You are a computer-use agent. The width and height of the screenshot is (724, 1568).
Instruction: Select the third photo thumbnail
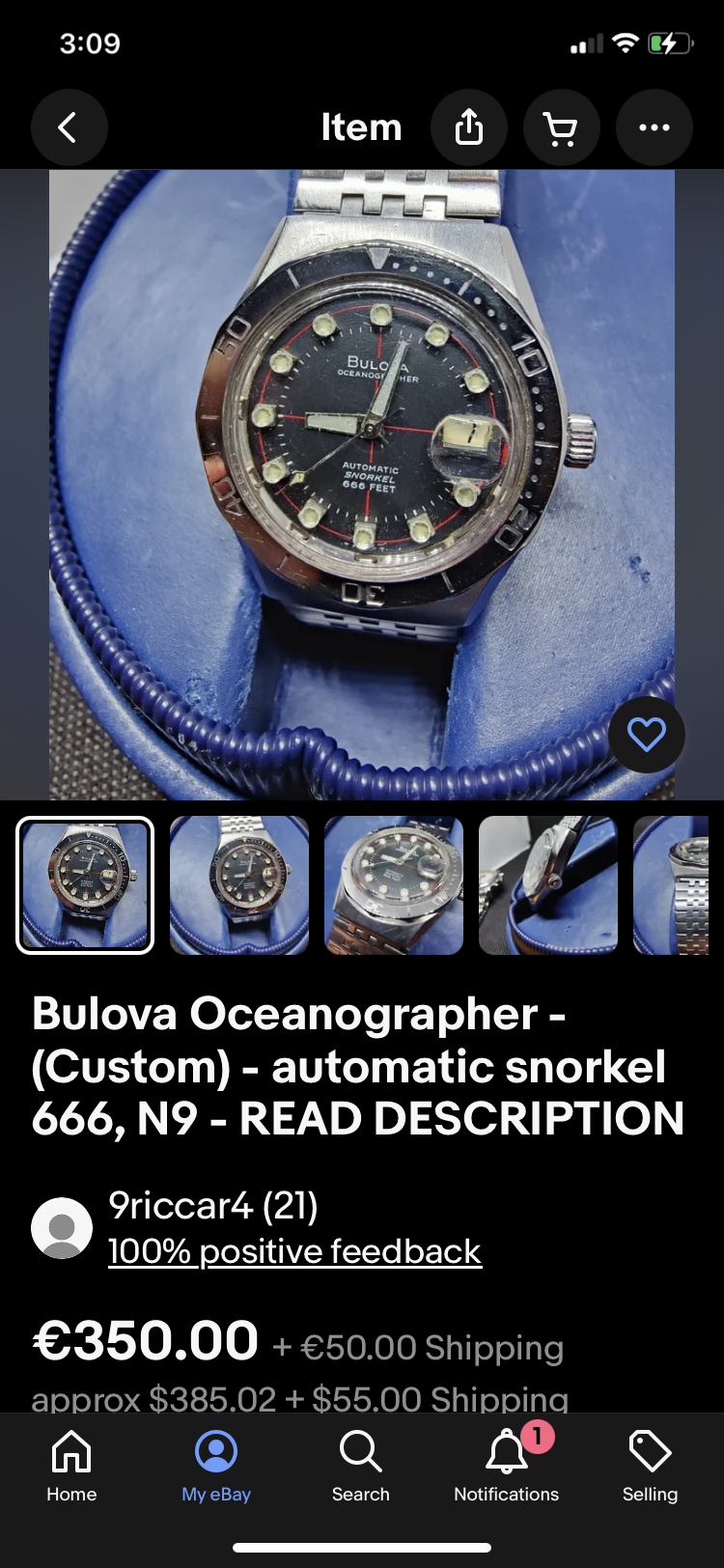pos(394,885)
